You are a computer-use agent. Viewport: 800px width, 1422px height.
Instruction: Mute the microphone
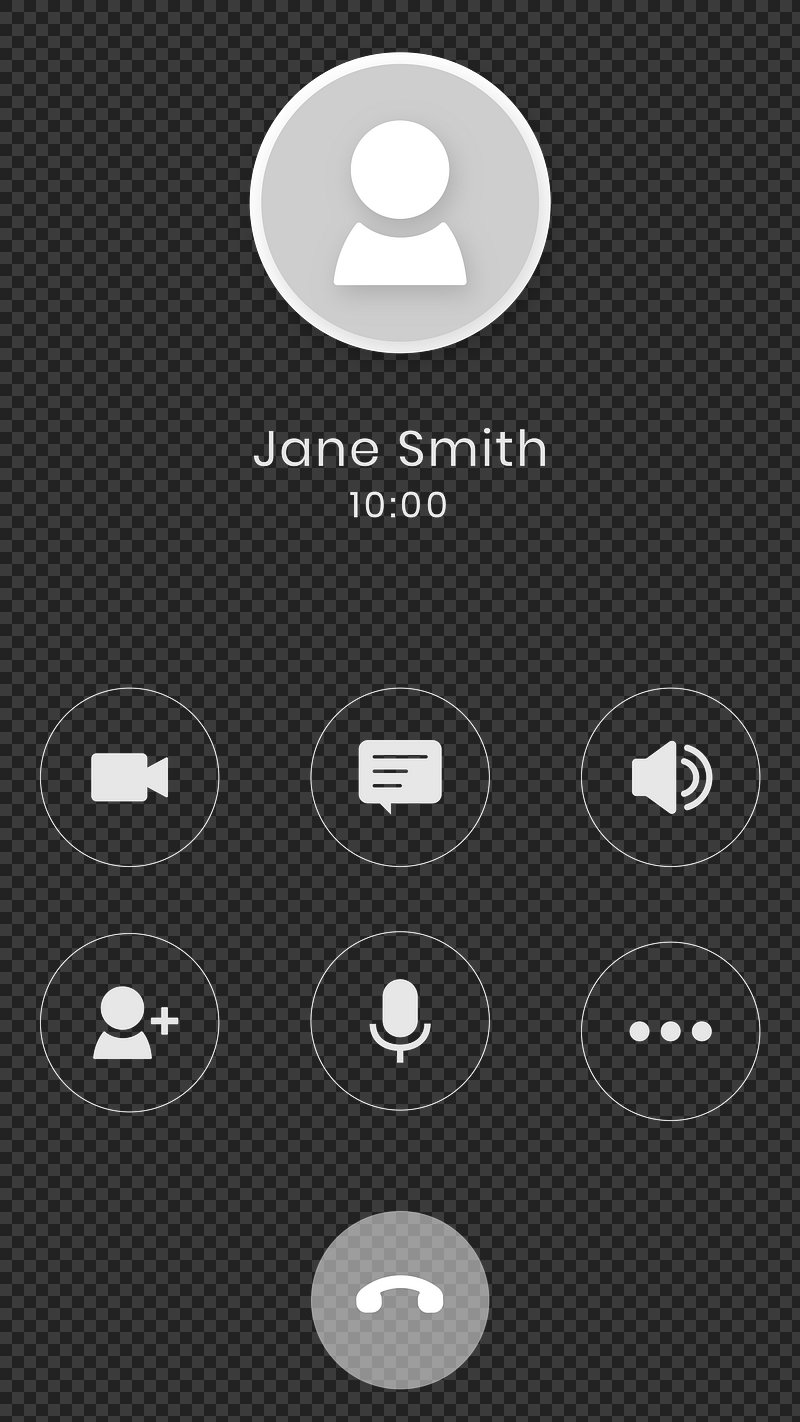click(400, 1022)
